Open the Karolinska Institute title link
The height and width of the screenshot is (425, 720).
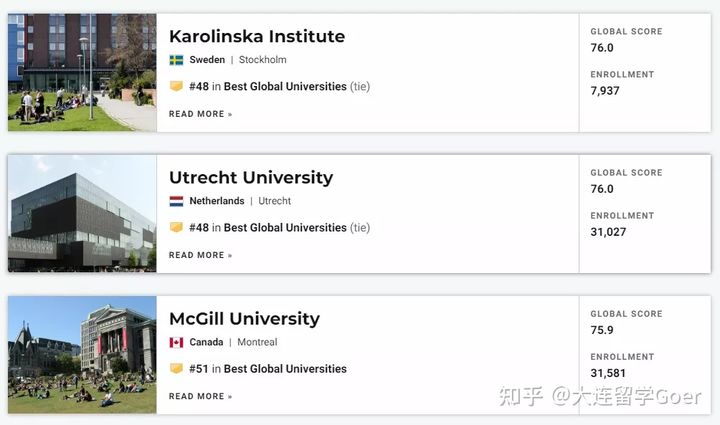click(257, 36)
